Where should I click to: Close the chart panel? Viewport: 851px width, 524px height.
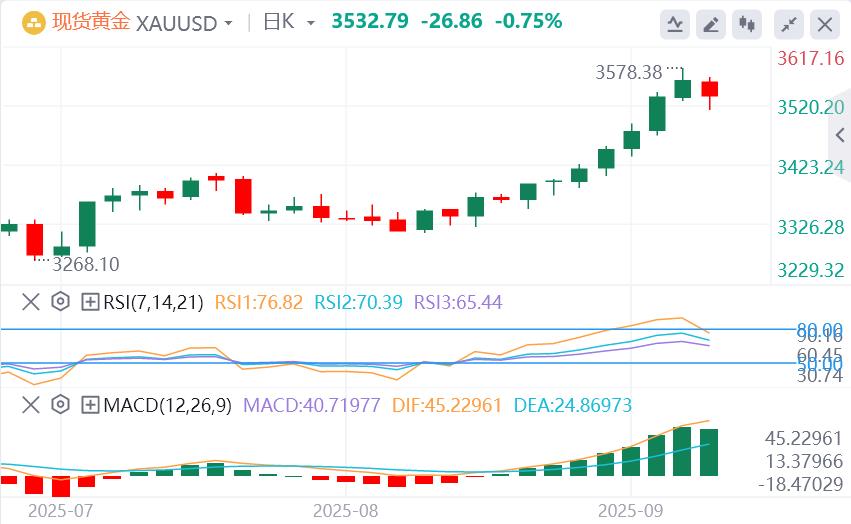[824, 24]
